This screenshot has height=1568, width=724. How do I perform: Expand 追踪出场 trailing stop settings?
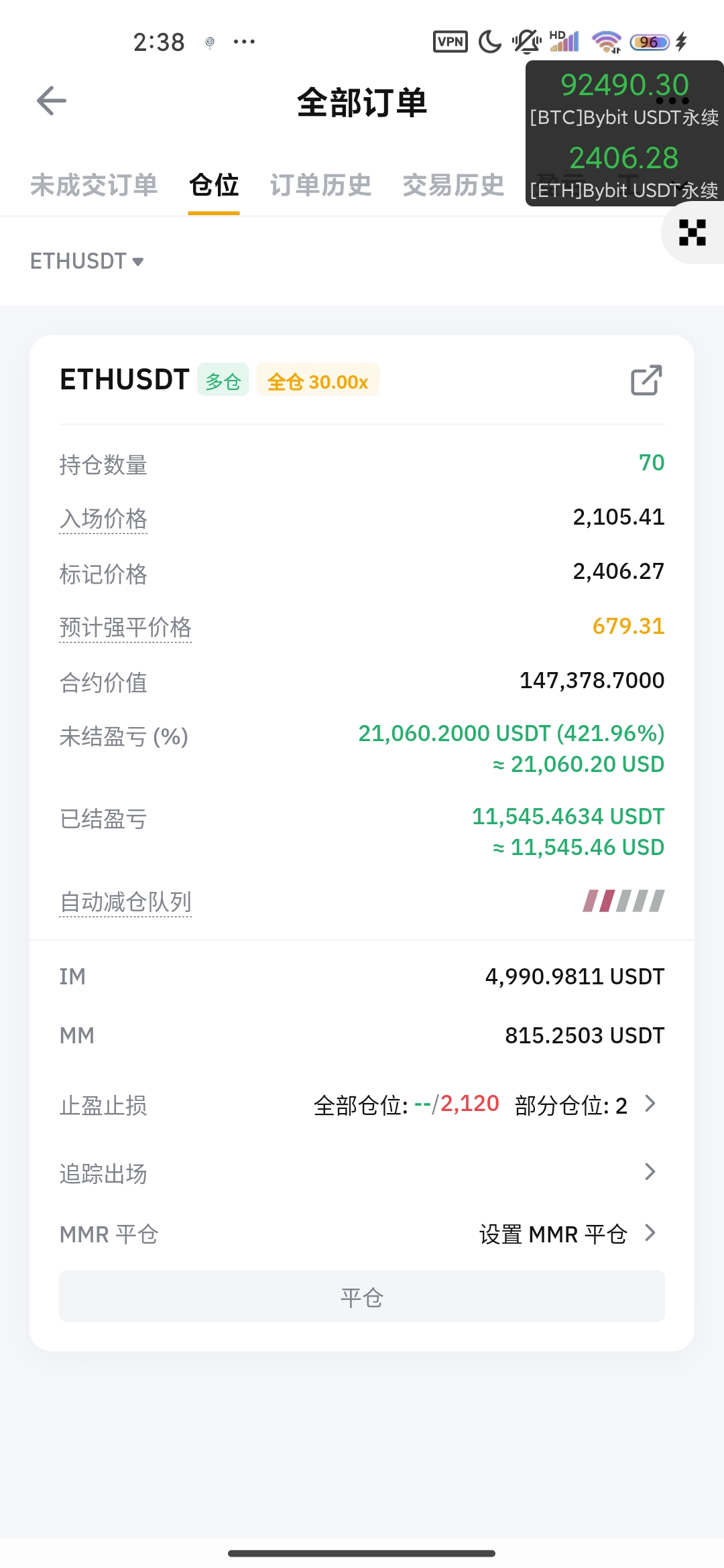point(650,1172)
